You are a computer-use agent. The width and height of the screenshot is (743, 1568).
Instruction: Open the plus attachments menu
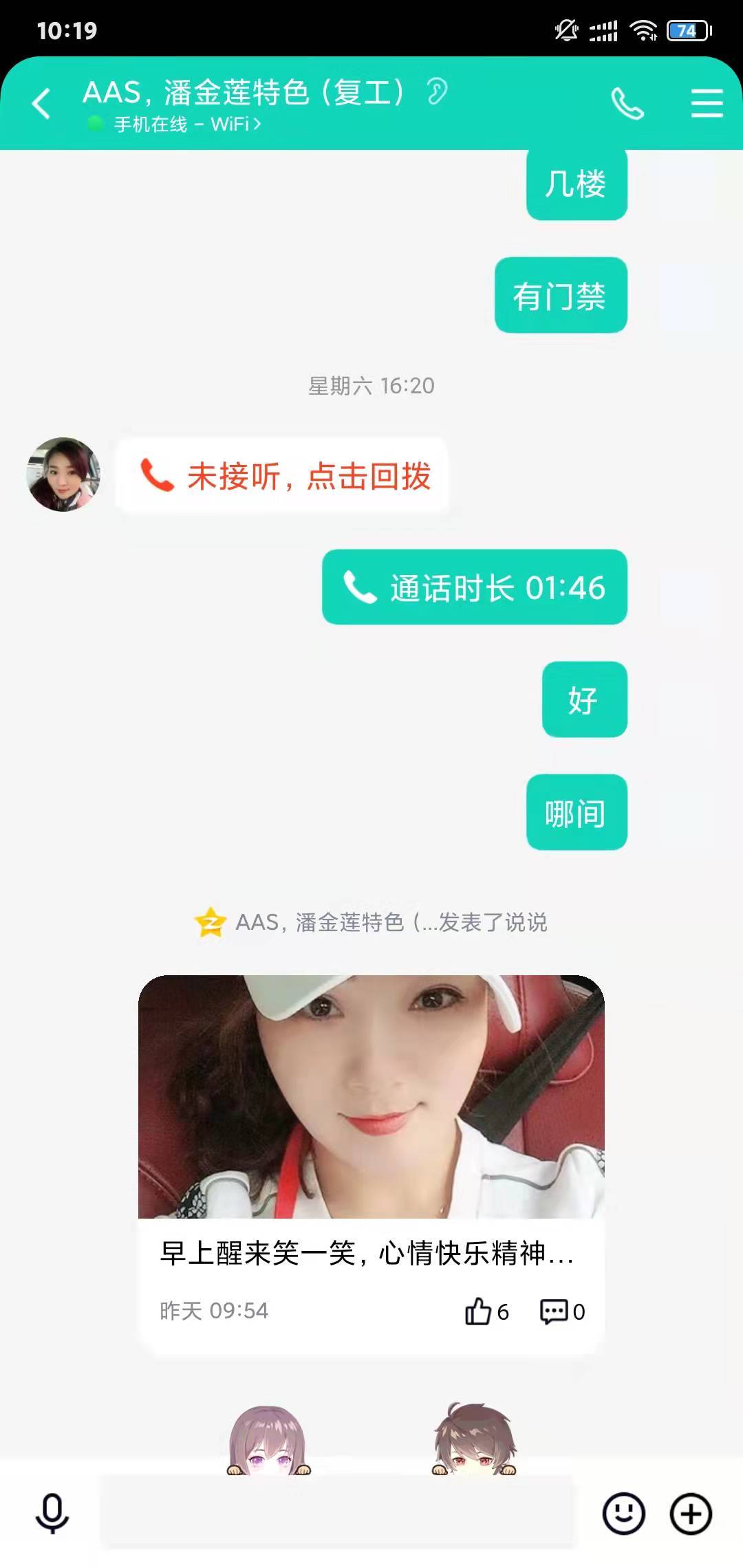691,1513
